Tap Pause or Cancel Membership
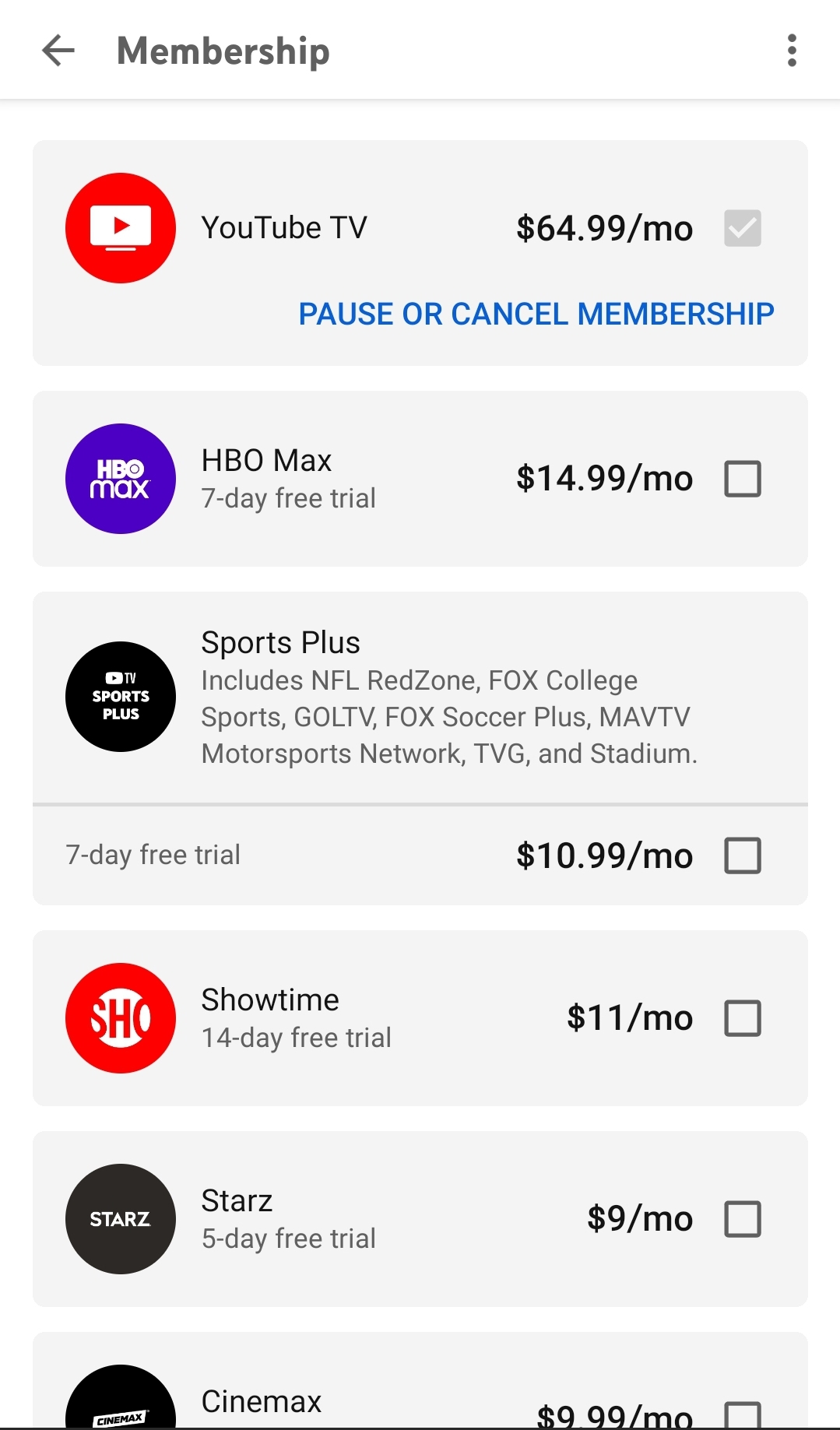 click(536, 314)
